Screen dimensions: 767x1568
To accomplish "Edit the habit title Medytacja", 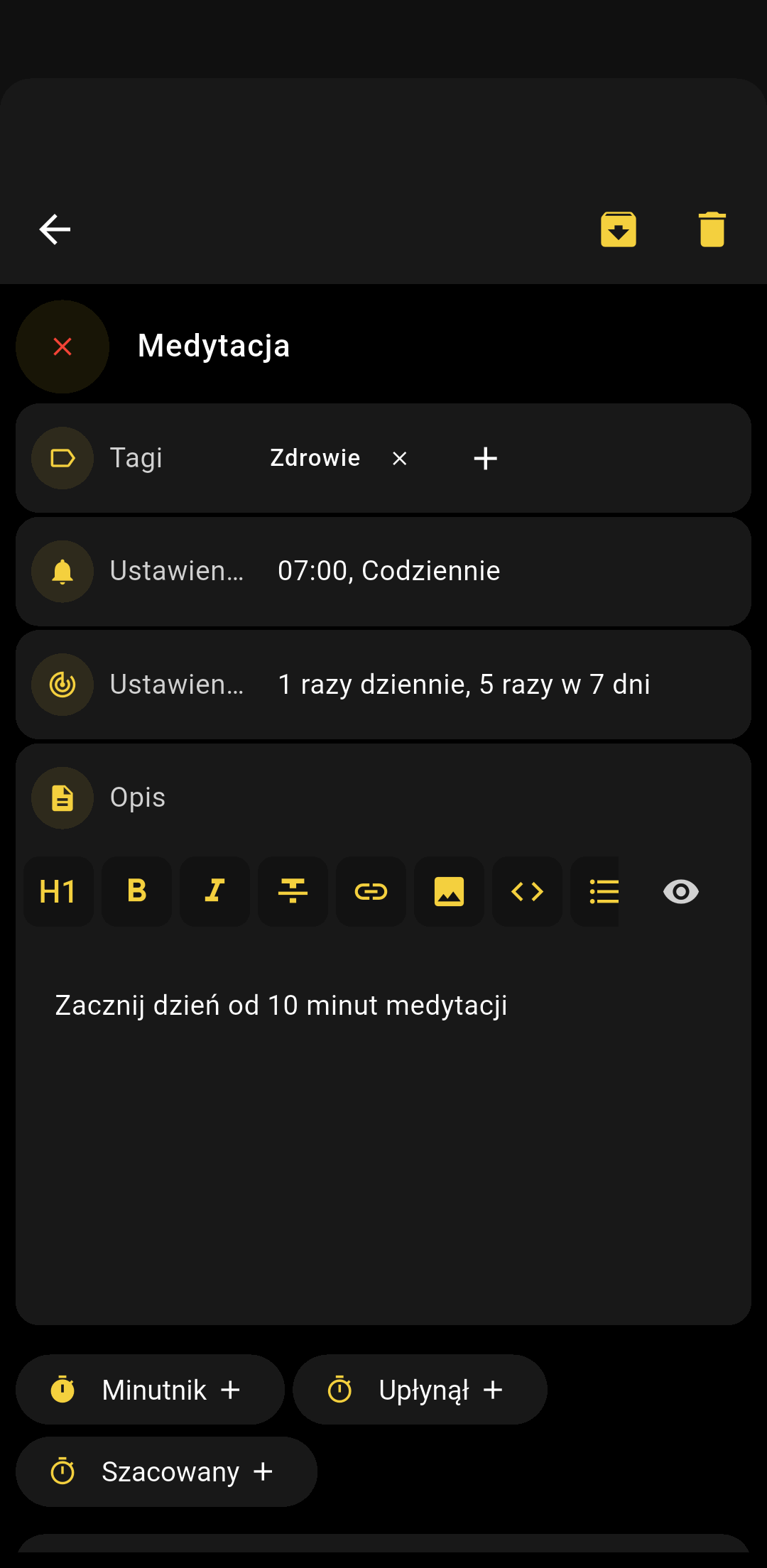I will 214,346.
